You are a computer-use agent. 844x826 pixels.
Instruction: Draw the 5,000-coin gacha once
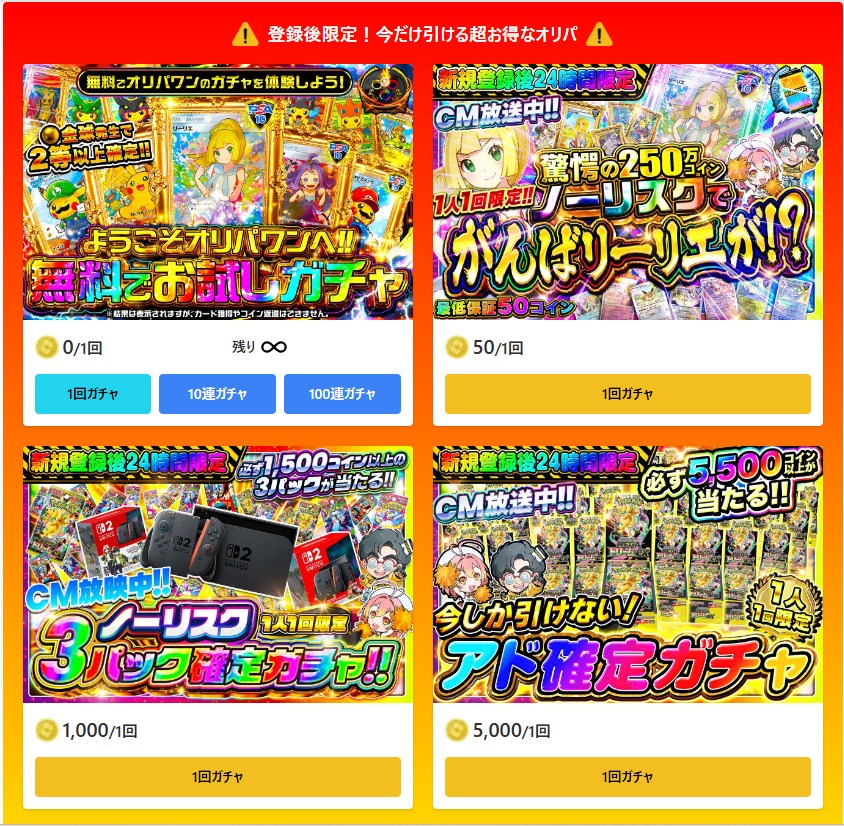[627, 777]
